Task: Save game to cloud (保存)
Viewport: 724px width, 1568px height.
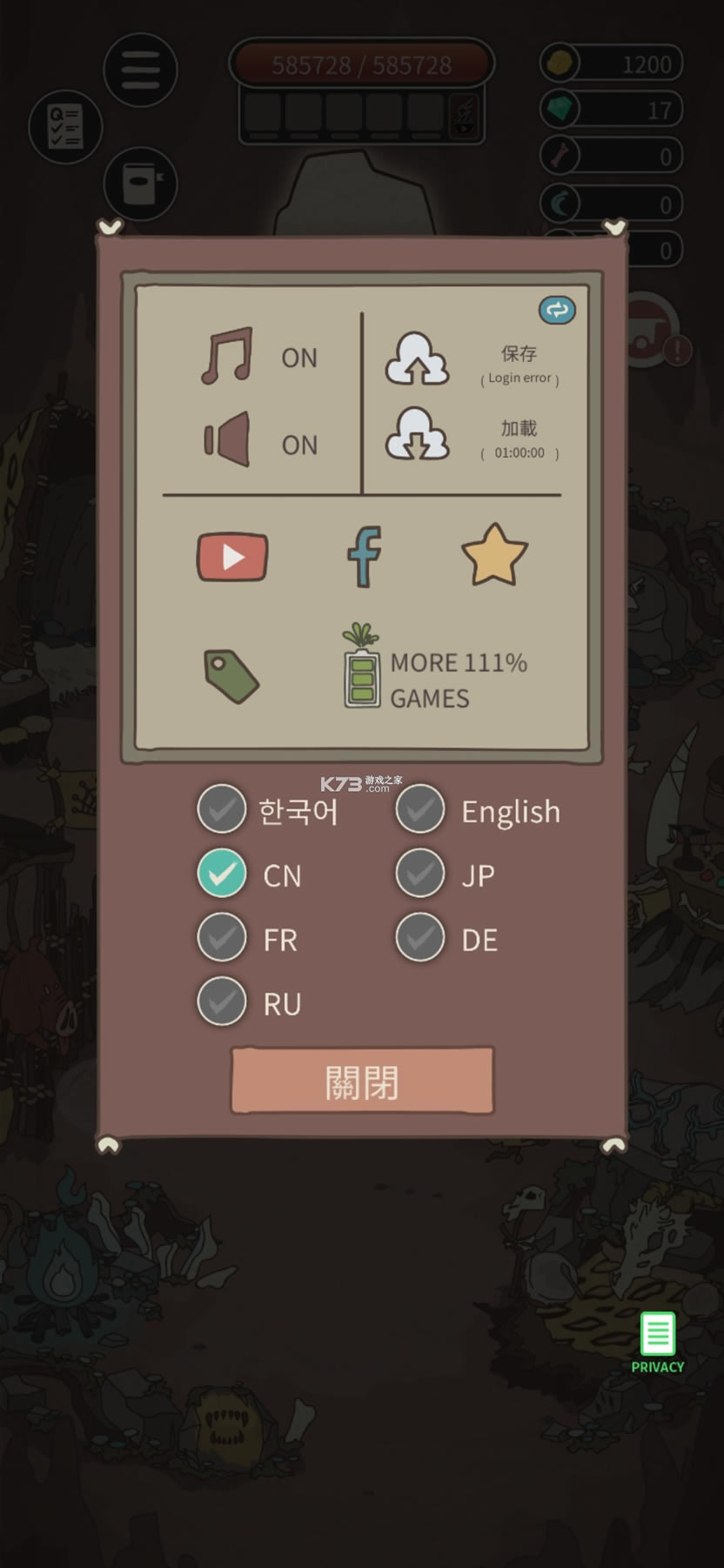Action: click(x=418, y=358)
